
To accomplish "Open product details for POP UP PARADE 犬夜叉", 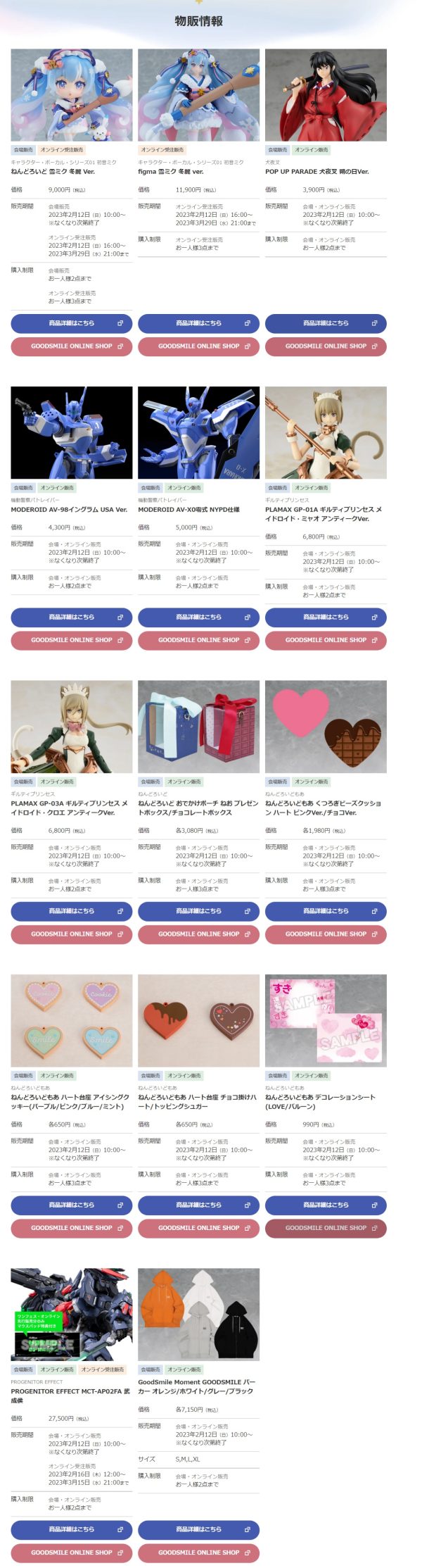I will pyautogui.click(x=326, y=323).
